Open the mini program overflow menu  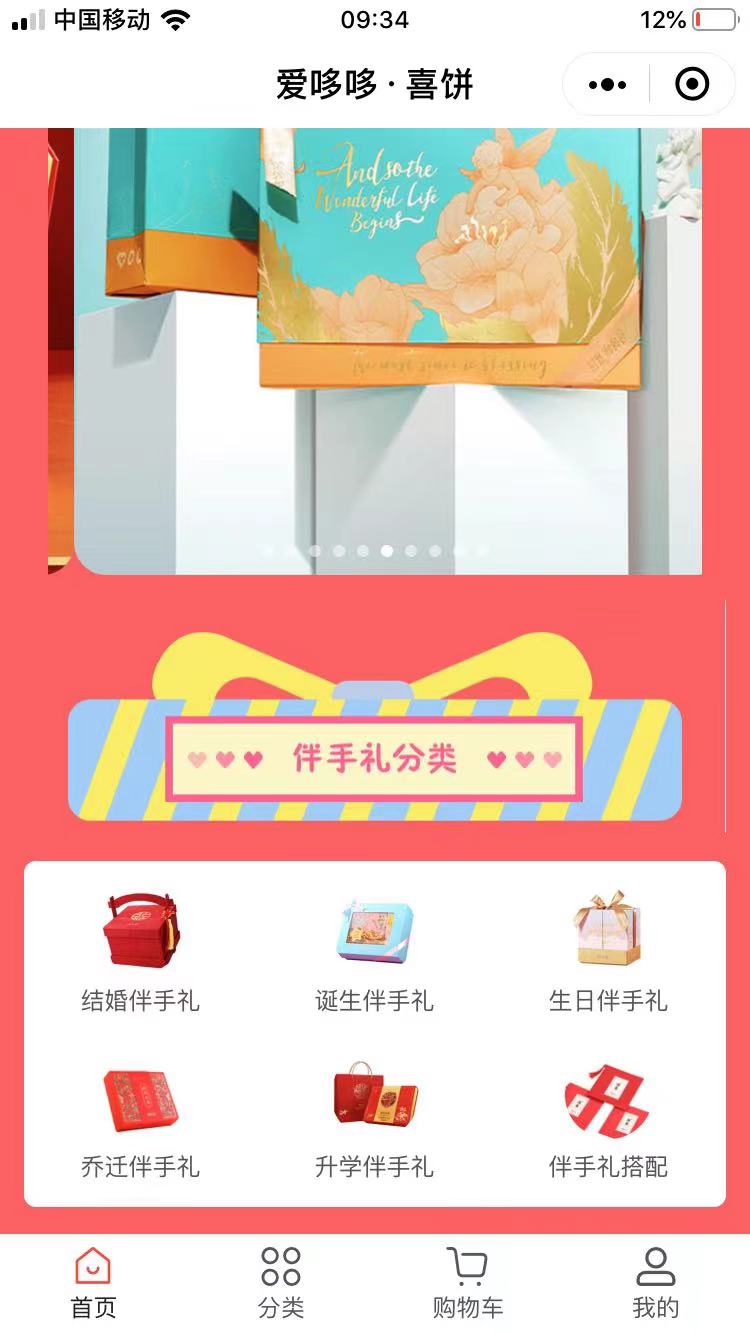pyautogui.click(x=607, y=85)
